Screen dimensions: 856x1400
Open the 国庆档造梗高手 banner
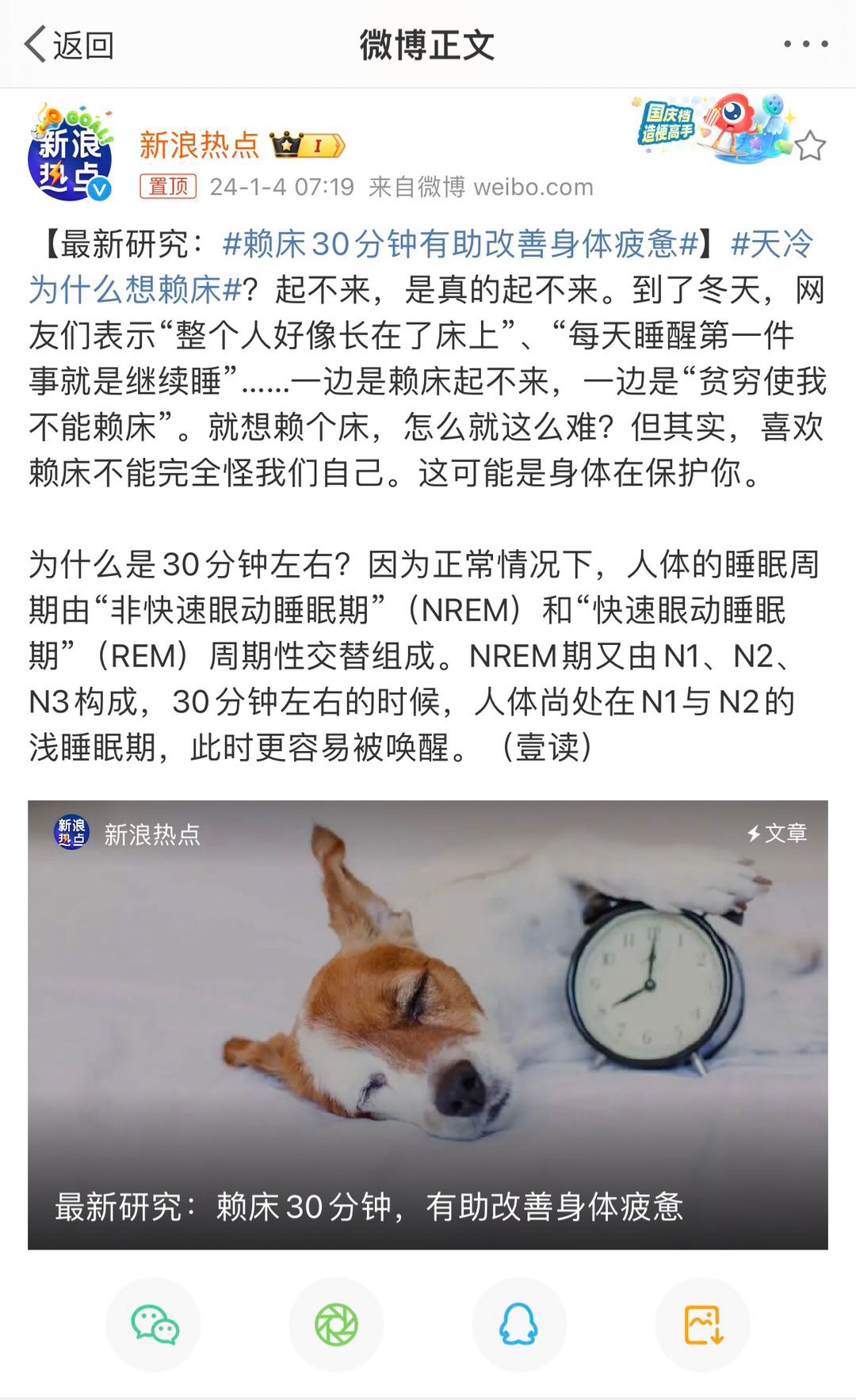point(713,127)
